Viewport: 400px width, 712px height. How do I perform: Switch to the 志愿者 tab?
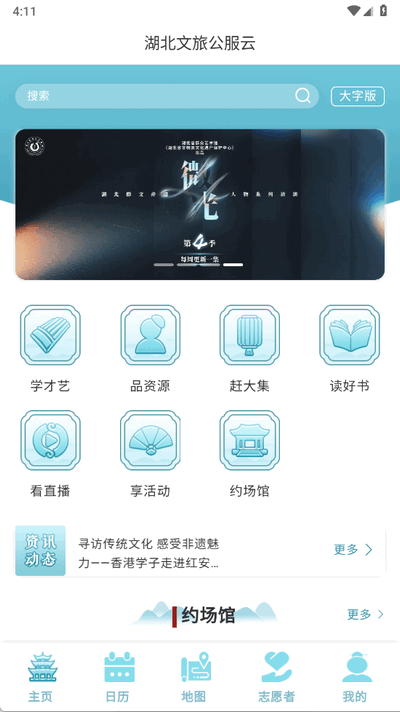[x=277, y=677]
